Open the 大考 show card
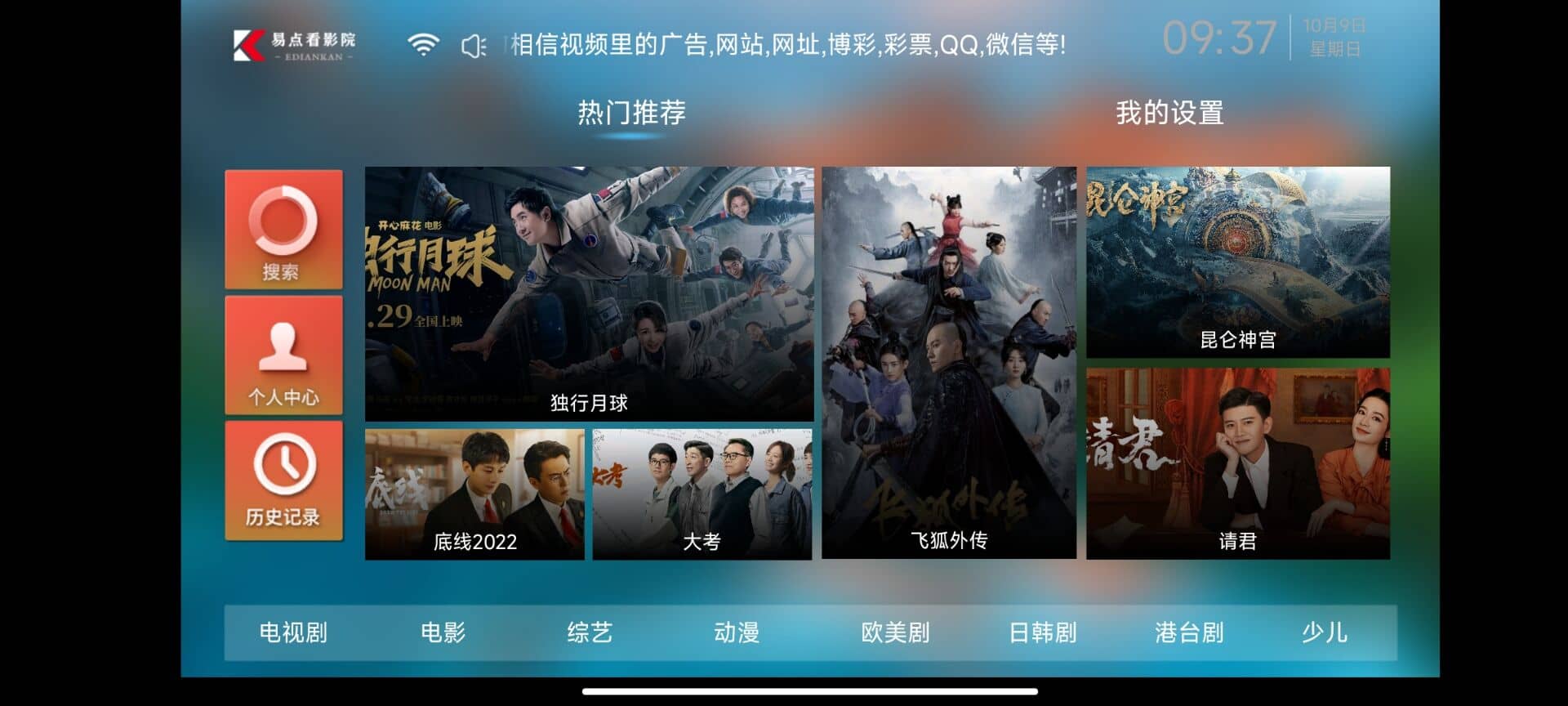The height and width of the screenshot is (706, 1568). click(702, 494)
